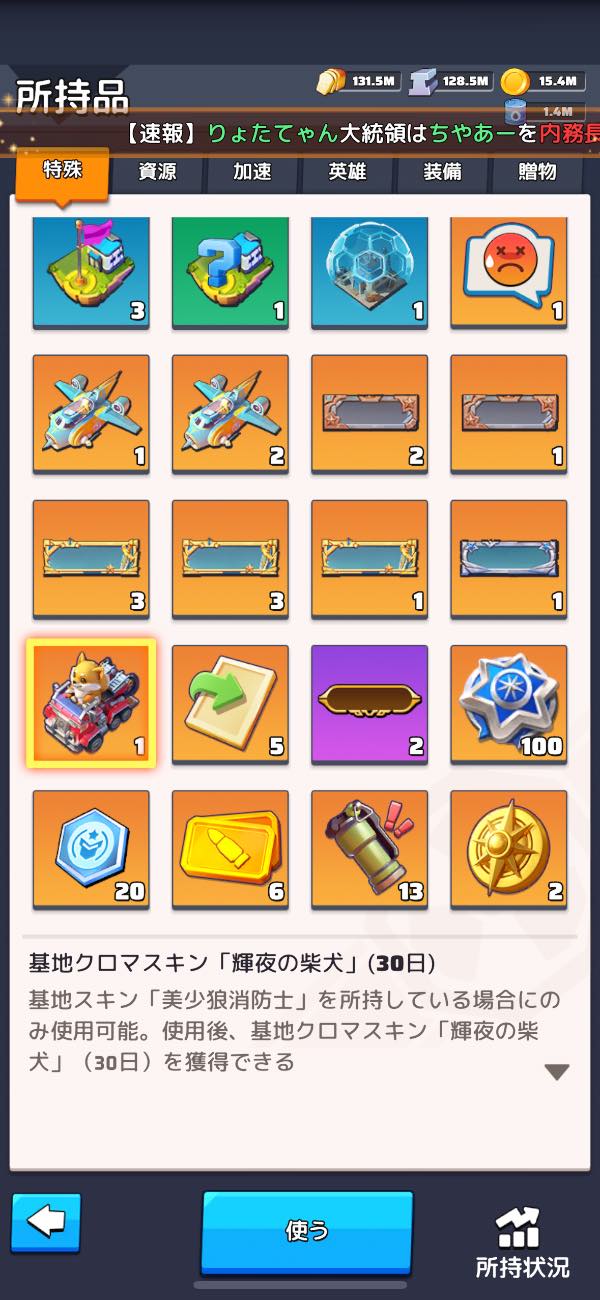
Task: Switch to the 資源 tab
Action: 157,172
